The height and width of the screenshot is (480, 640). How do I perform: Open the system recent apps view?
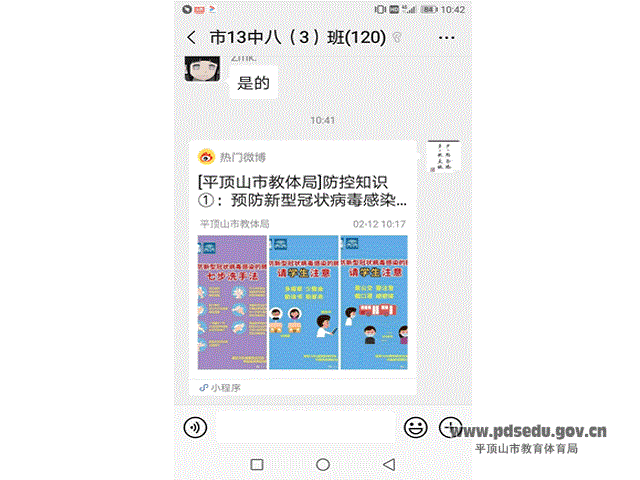[256, 465]
